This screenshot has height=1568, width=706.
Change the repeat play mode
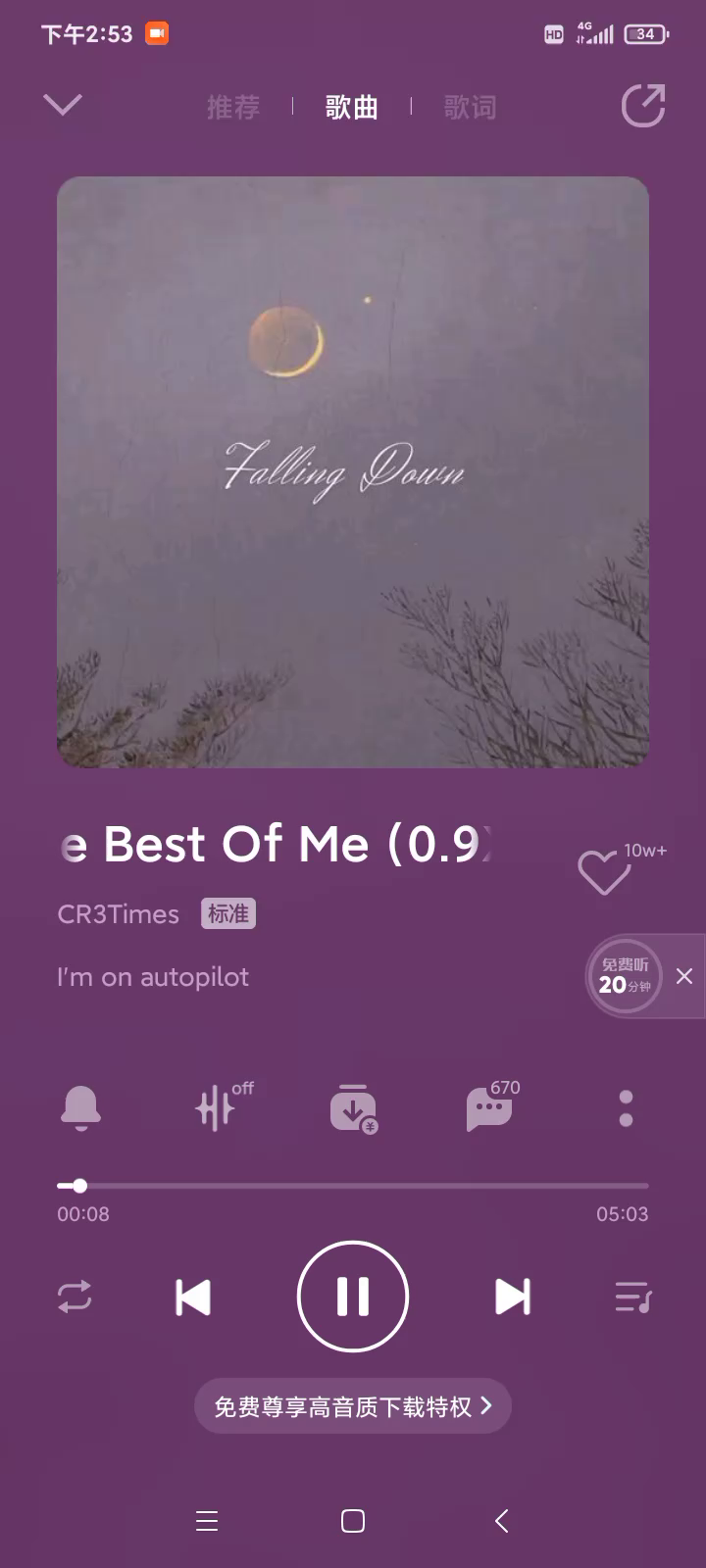coord(75,1297)
